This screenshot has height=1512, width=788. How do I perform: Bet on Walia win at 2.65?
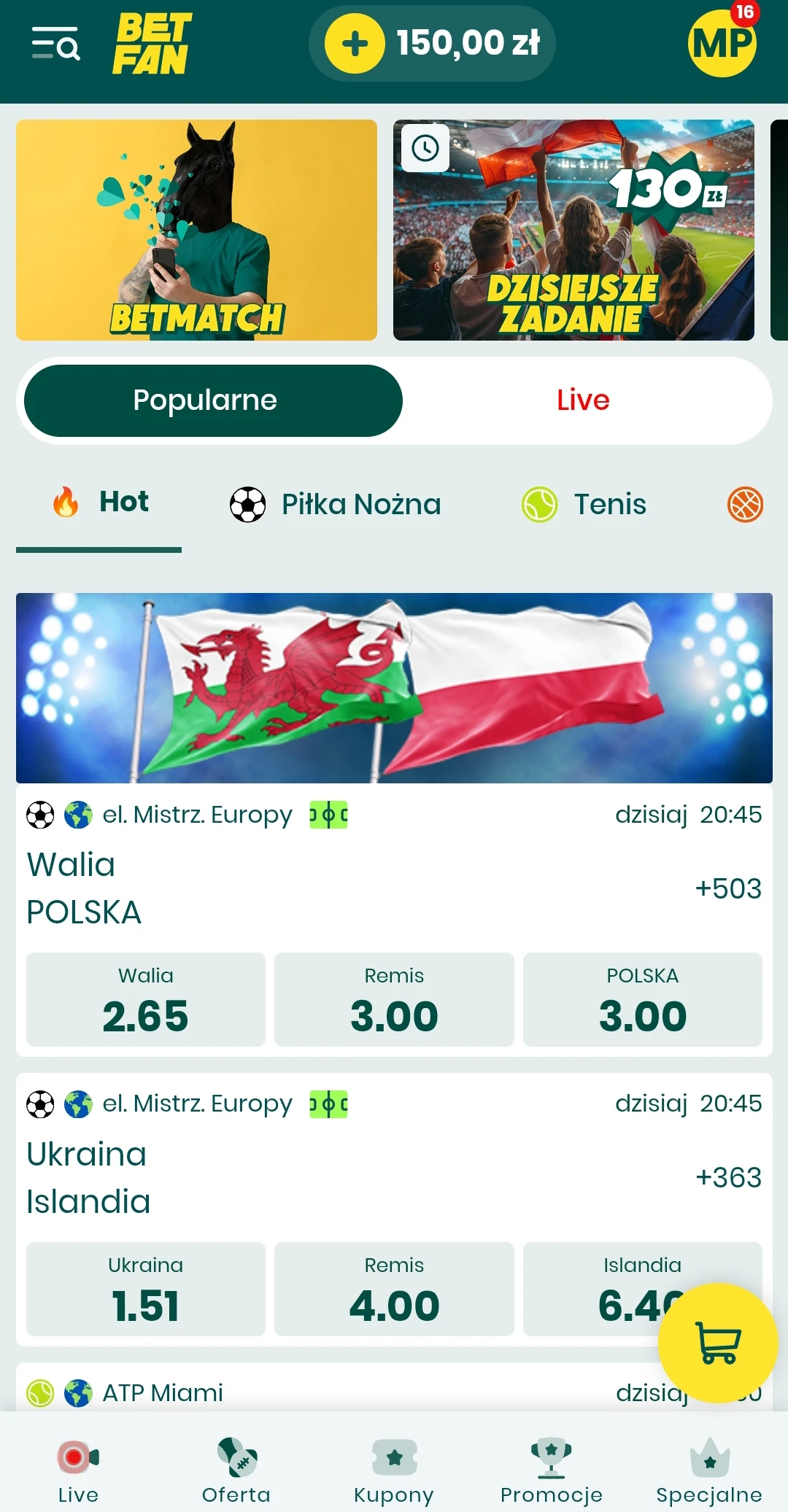tap(145, 999)
